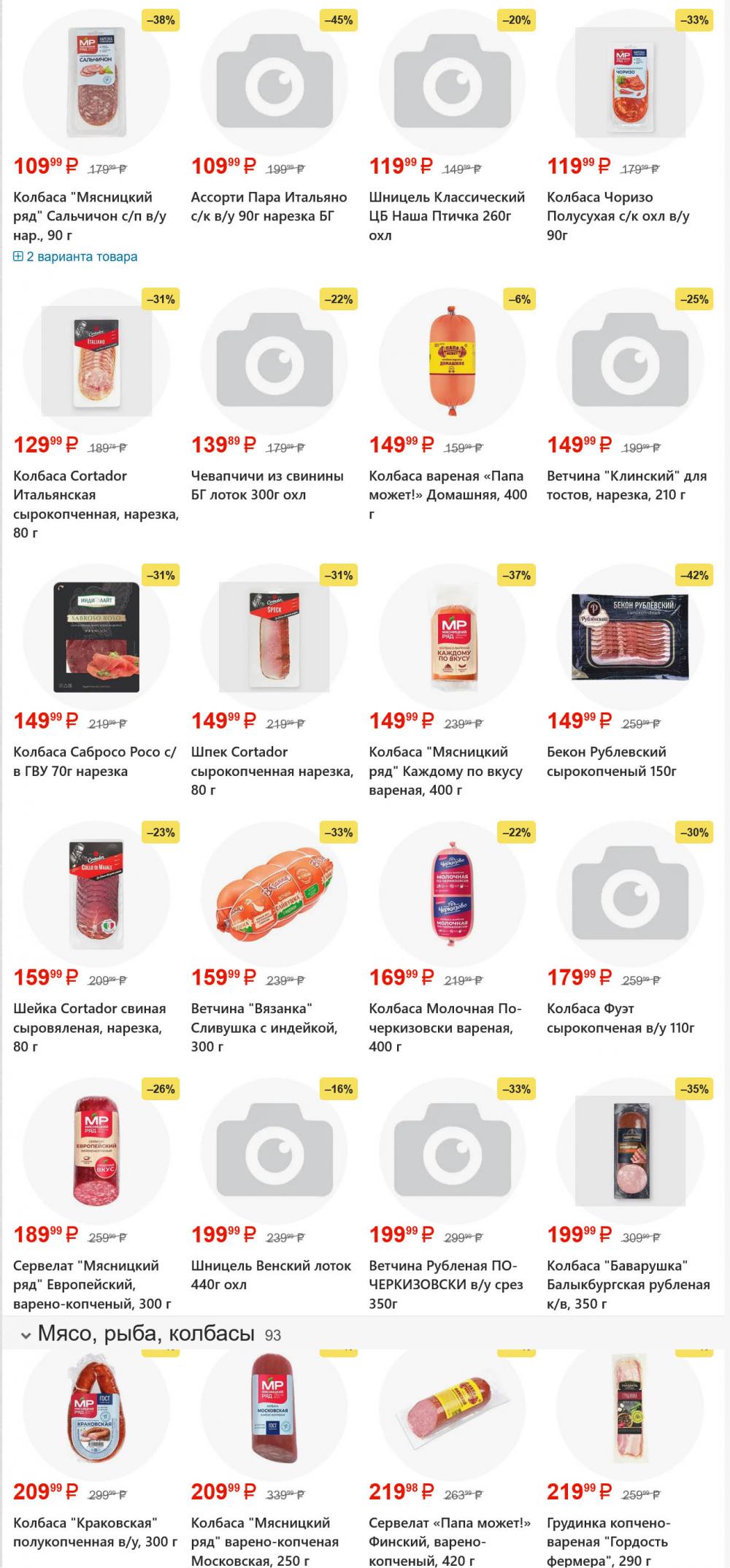Open Колбаса Баварушка Балыкбургская рубленая

[628, 1285]
